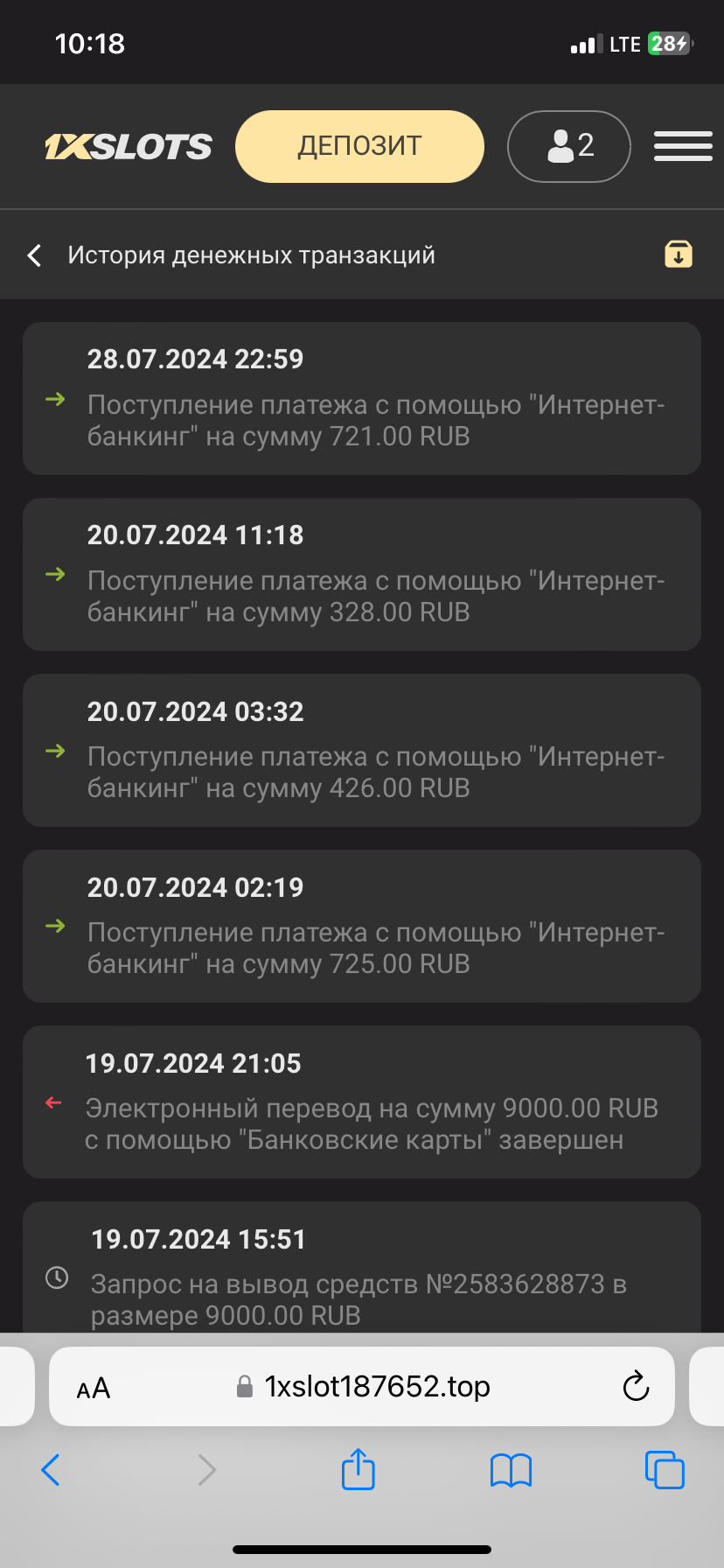Tap the 1XSLOTS logo to go home
The height and width of the screenshot is (1568, 724).
(129, 147)
